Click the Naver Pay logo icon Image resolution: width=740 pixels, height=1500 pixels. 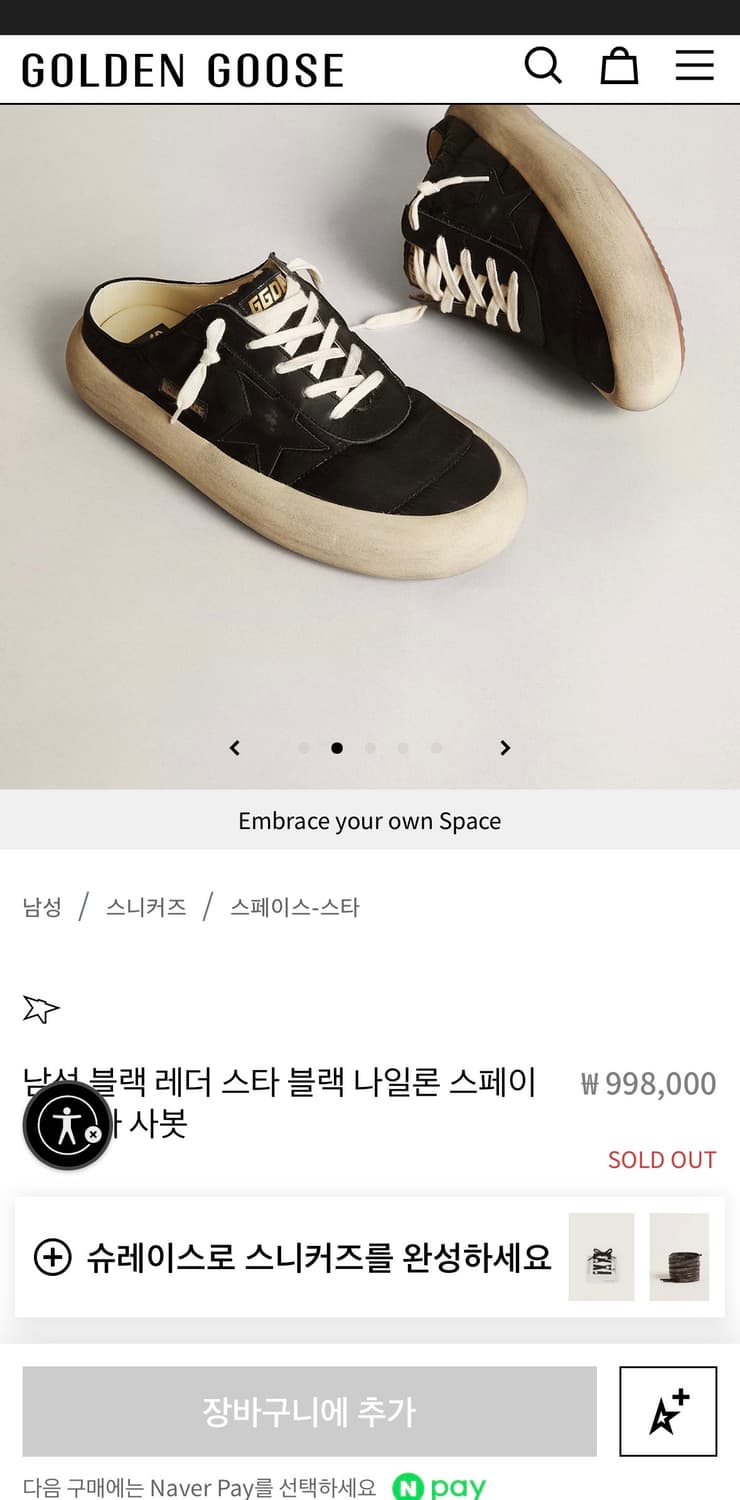(440, 1485)
